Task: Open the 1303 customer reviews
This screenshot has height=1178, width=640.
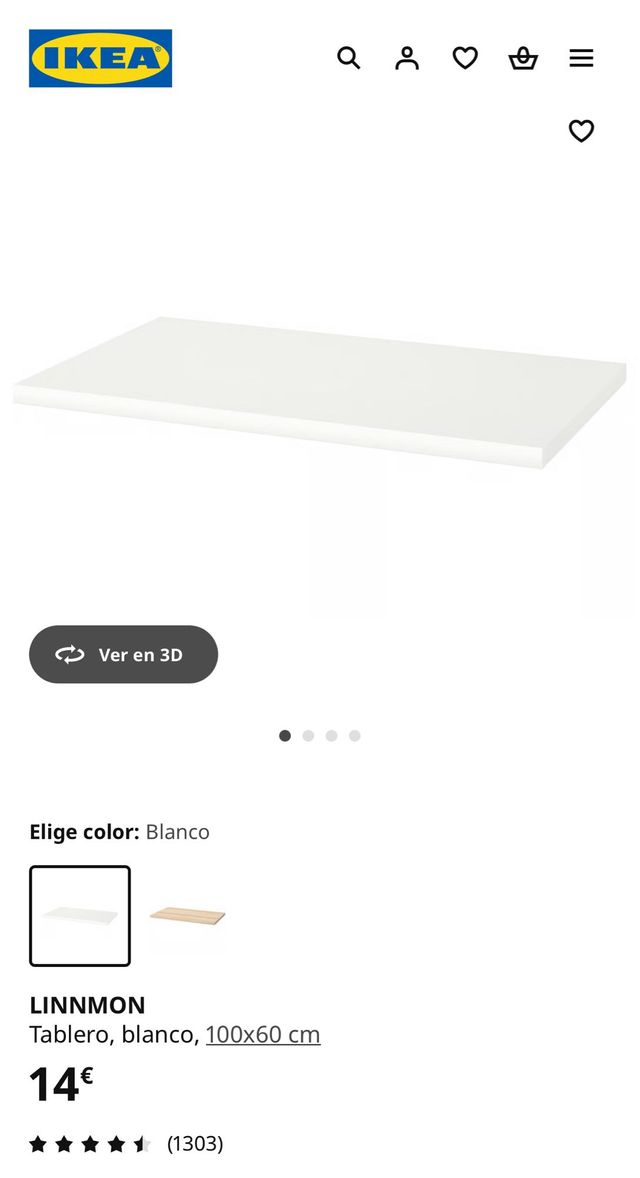Action: (x=194, y=1143)
